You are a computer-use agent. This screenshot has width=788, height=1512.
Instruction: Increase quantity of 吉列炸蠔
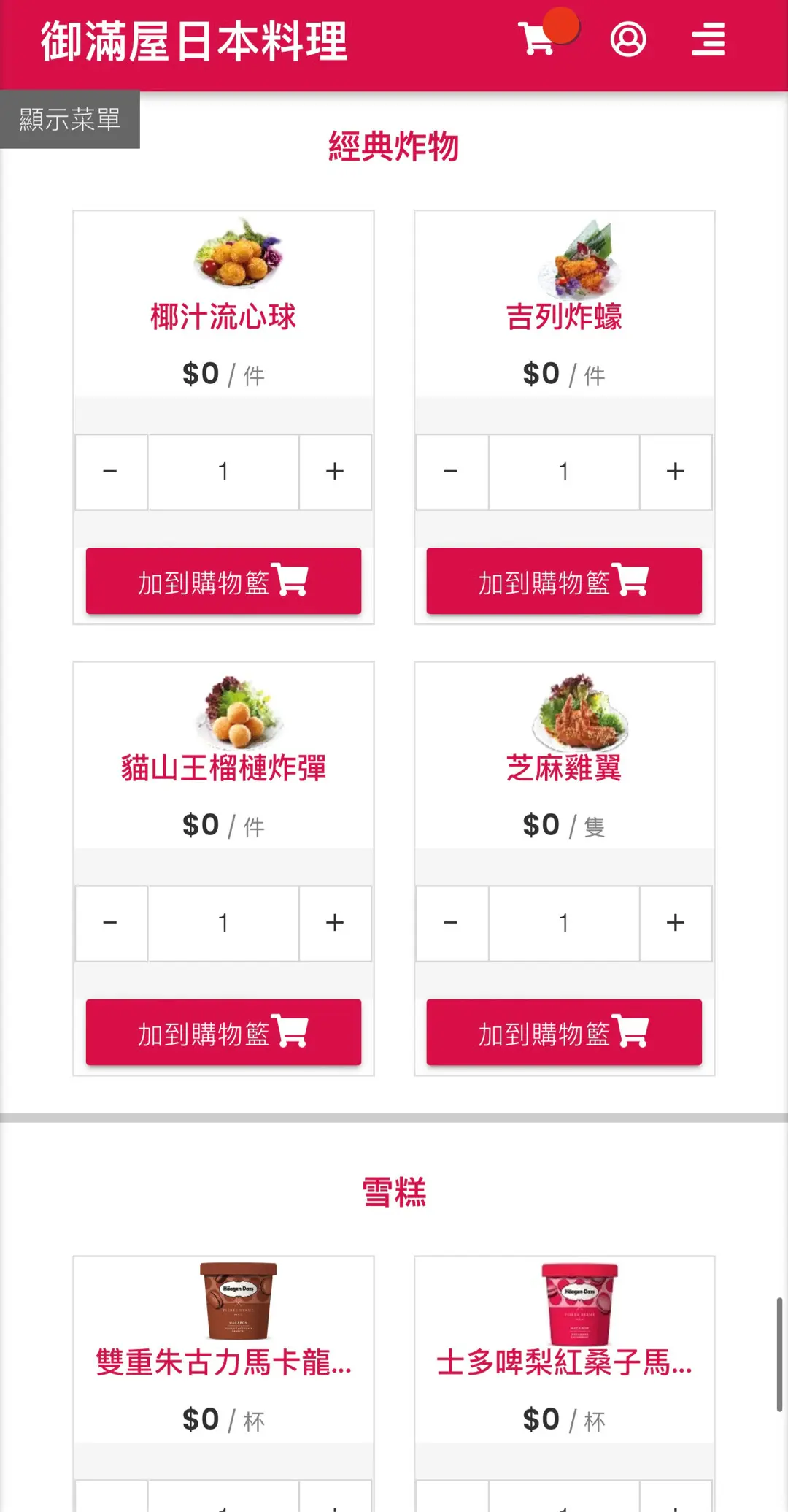(676, 472)
